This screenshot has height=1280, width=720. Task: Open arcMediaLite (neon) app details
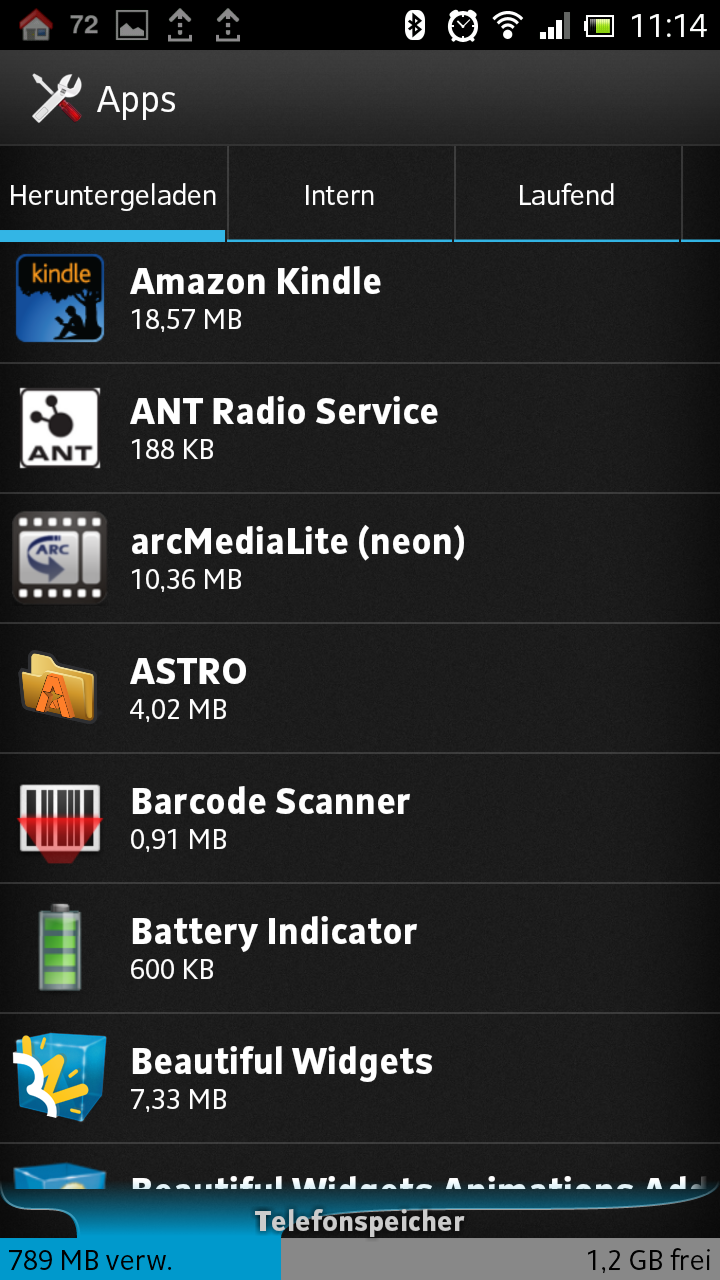pyautogui.click(x=360, y=558)
